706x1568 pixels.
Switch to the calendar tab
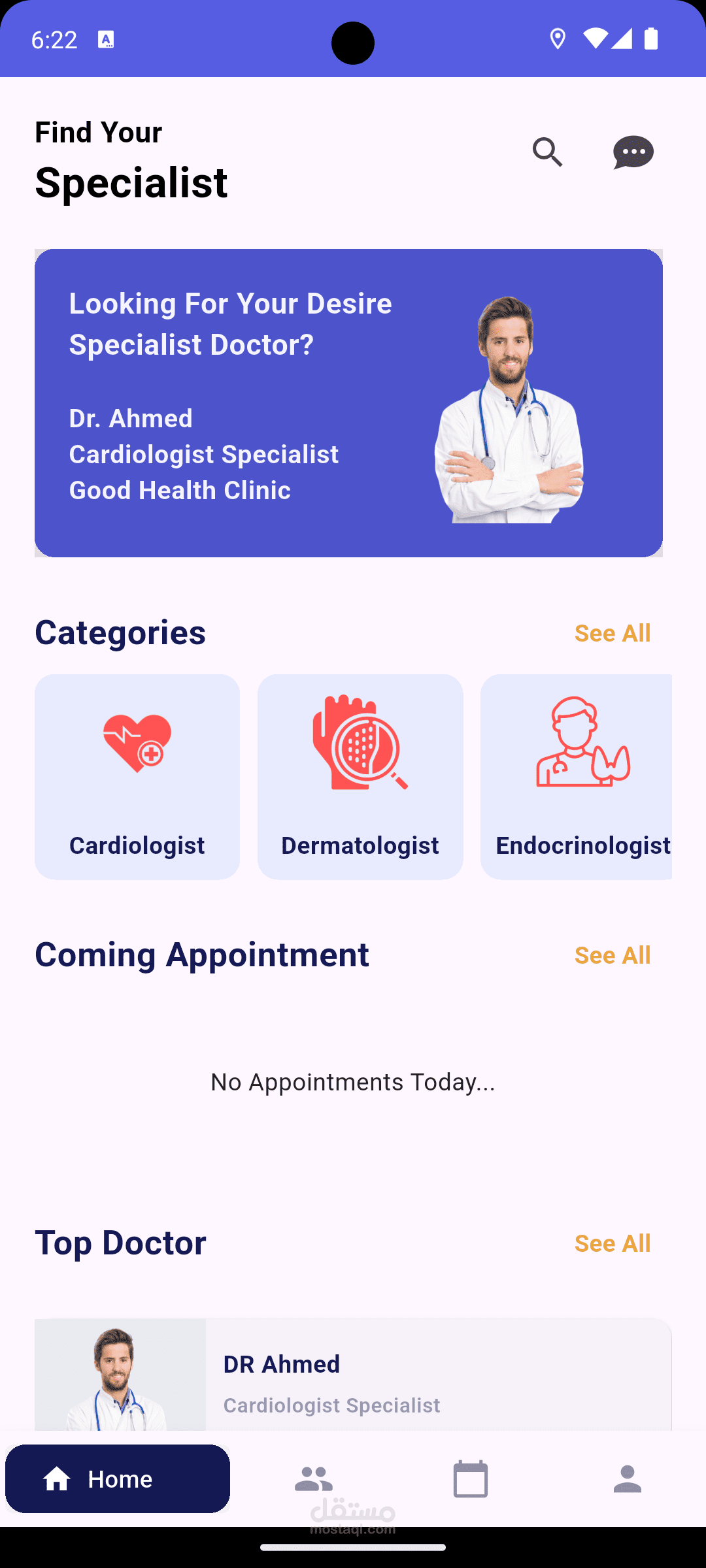[471, 1479]
